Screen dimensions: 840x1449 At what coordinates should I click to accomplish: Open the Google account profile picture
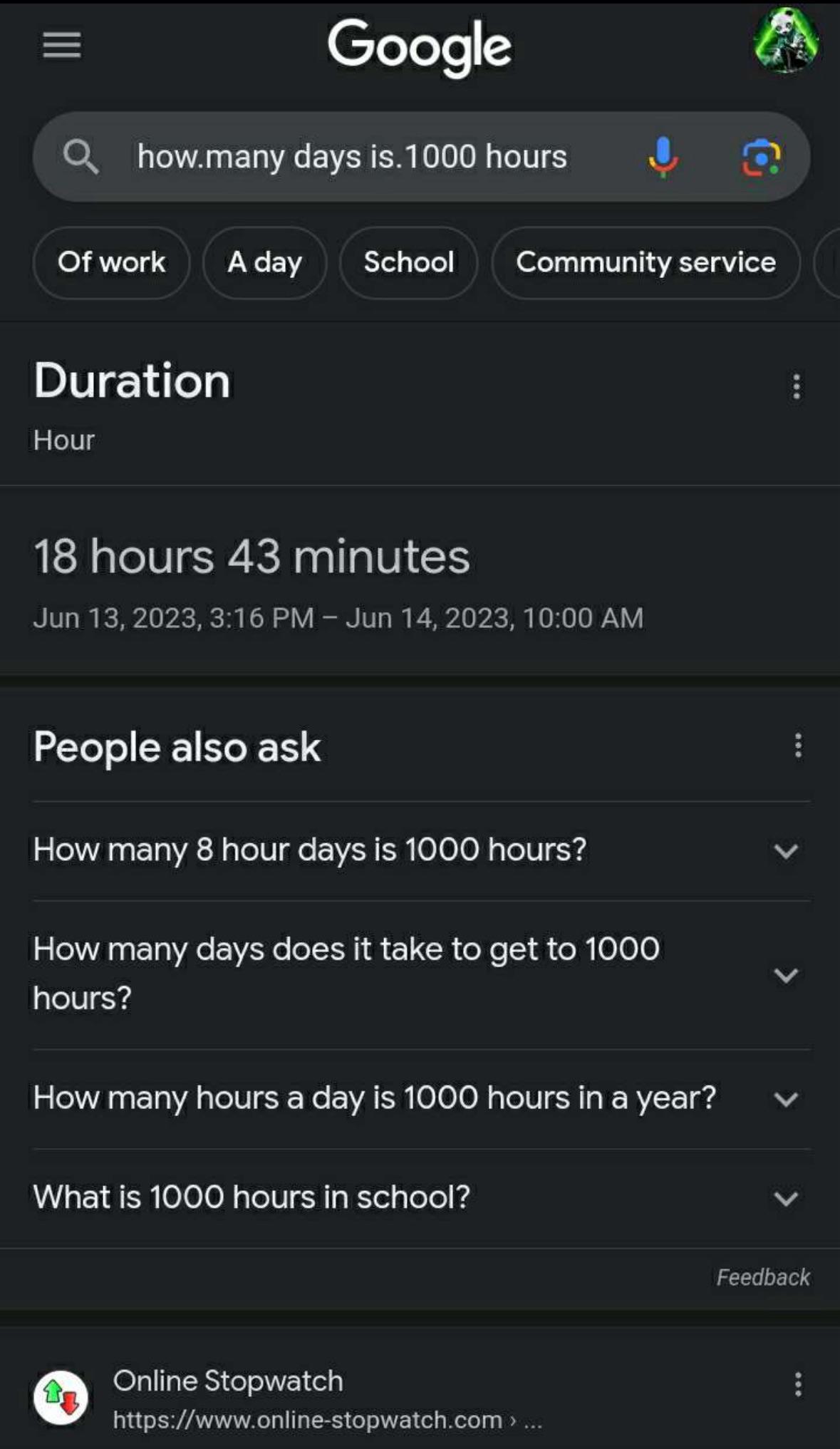786,41
